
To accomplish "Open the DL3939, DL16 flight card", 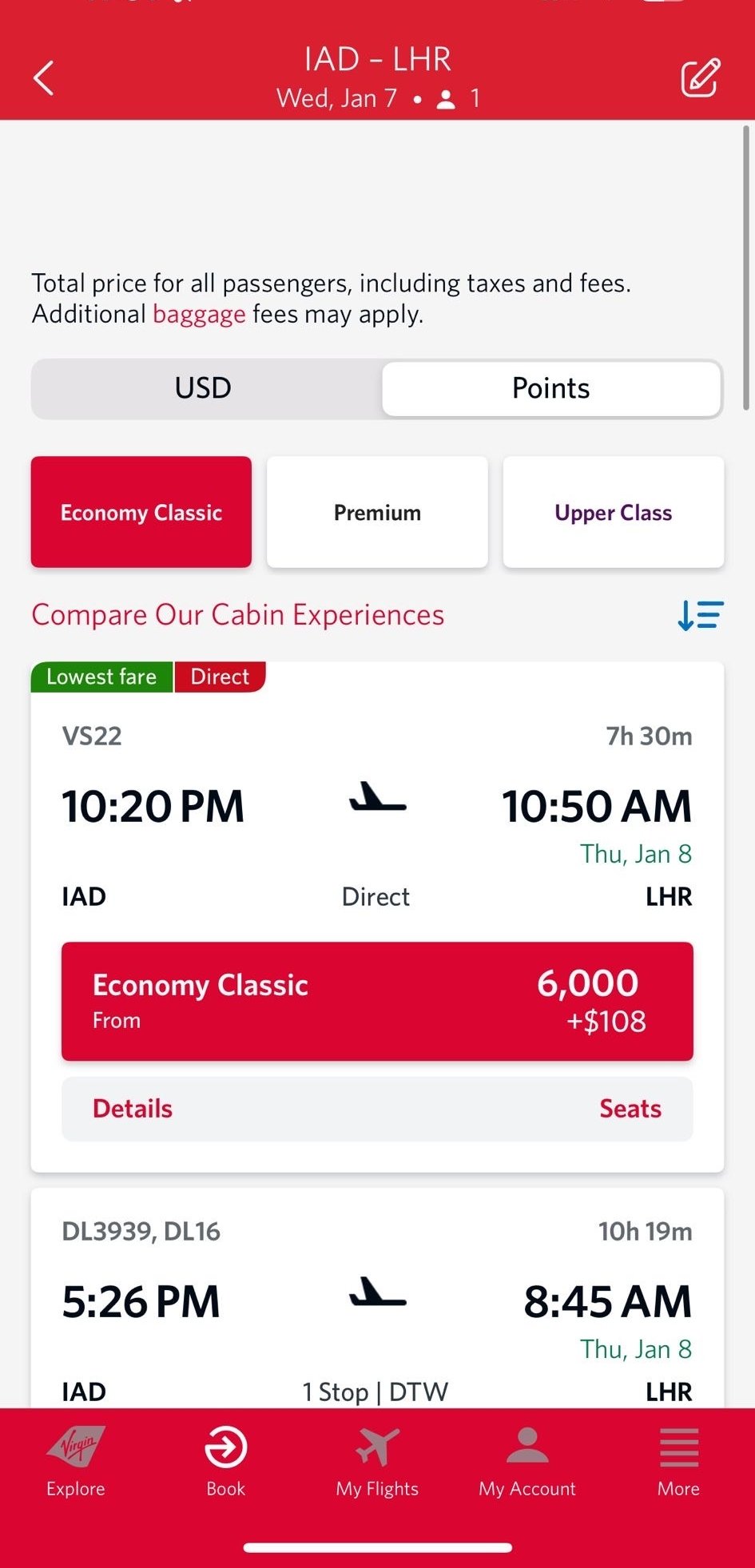I will 377,1302.
